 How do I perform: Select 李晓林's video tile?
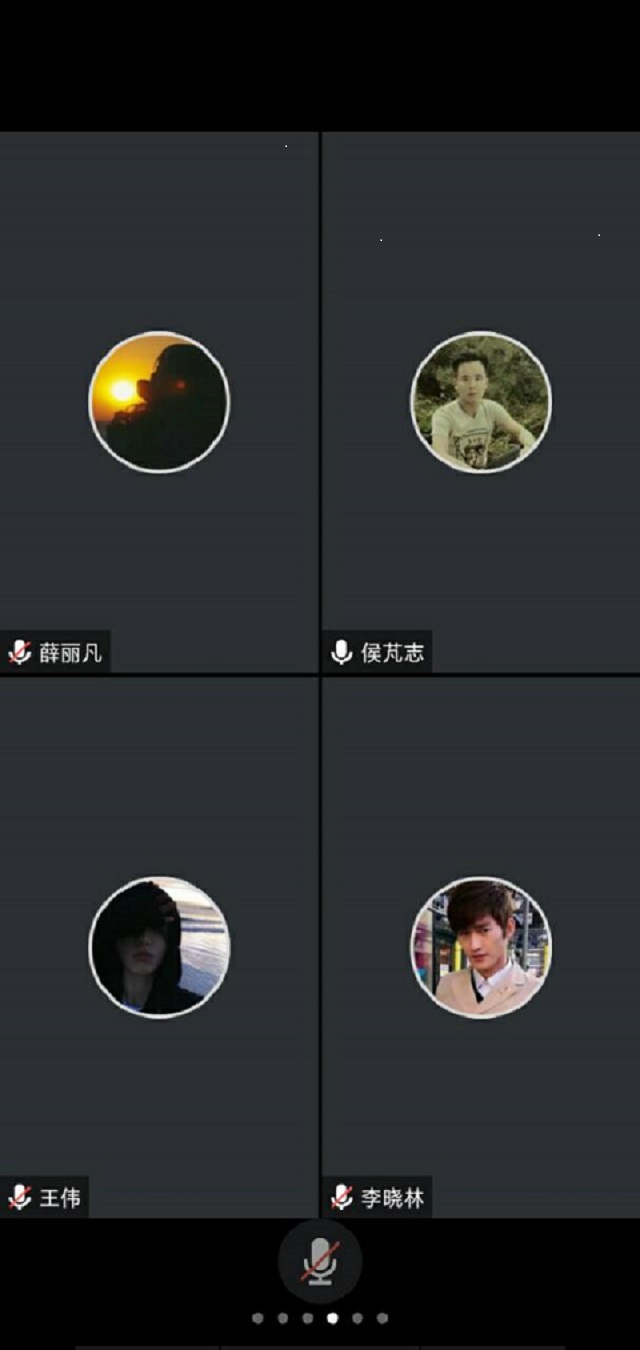pos(480,947)
